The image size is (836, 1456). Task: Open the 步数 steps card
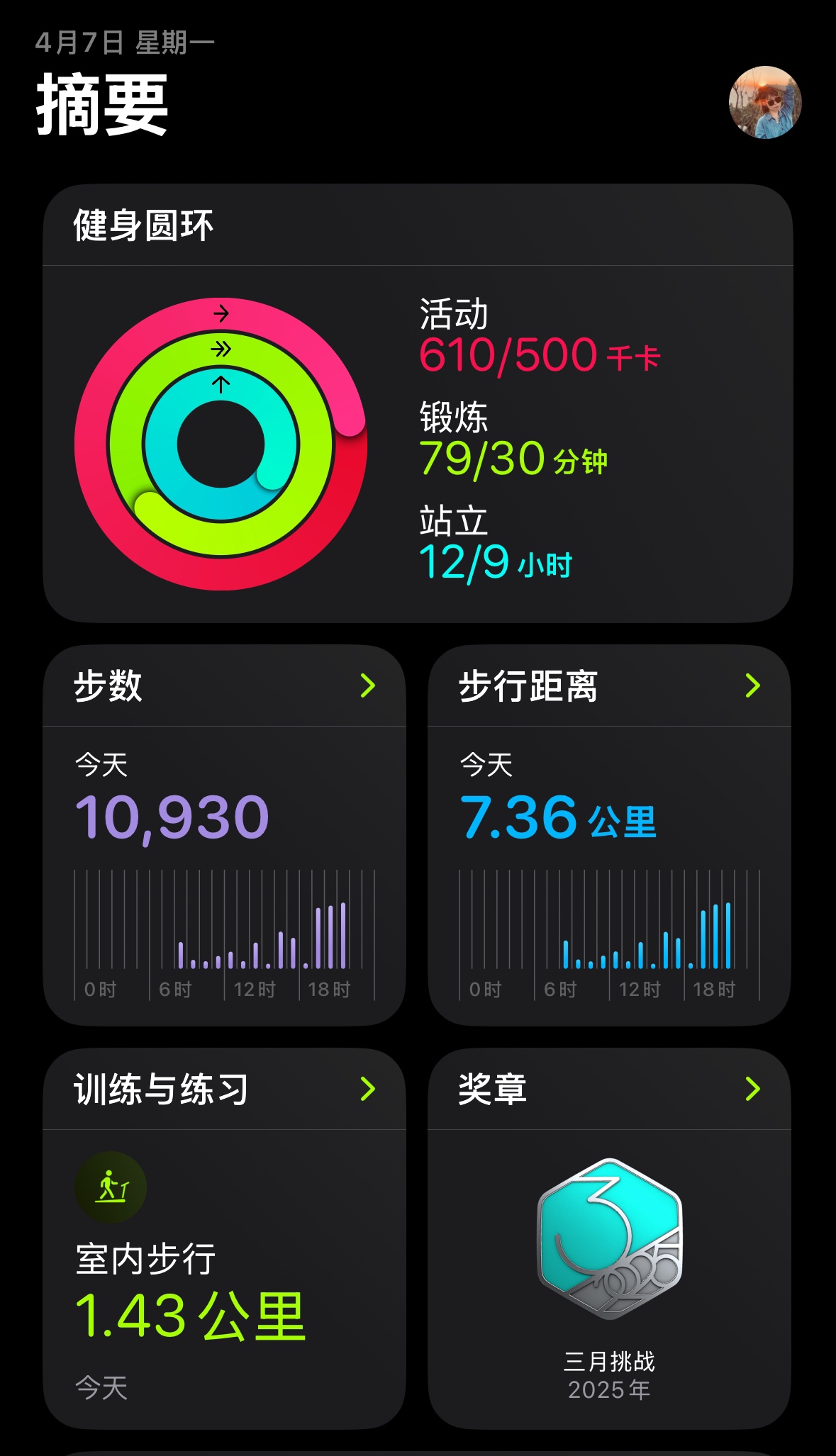tap(224, 835)
